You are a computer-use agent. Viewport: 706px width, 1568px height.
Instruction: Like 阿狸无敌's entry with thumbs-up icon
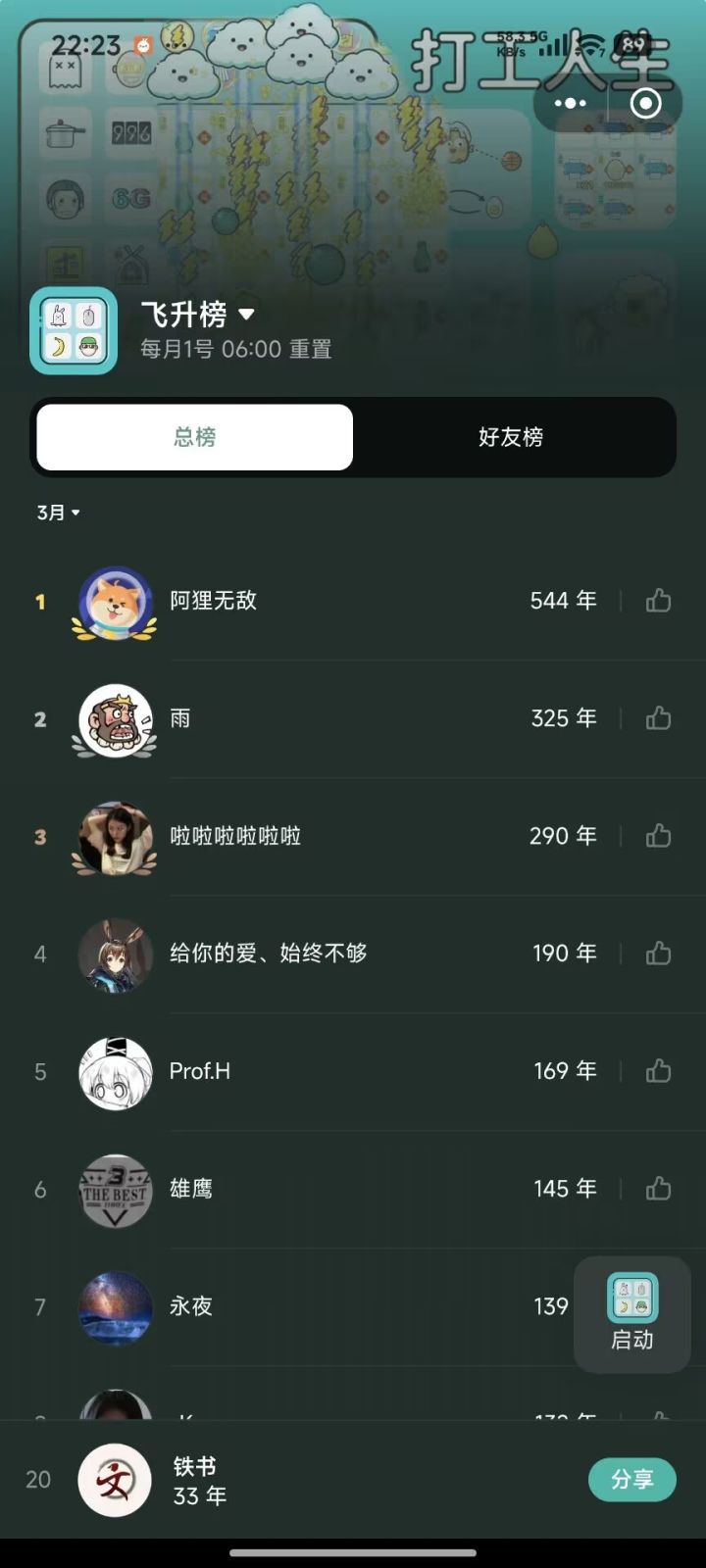point(658,600)
